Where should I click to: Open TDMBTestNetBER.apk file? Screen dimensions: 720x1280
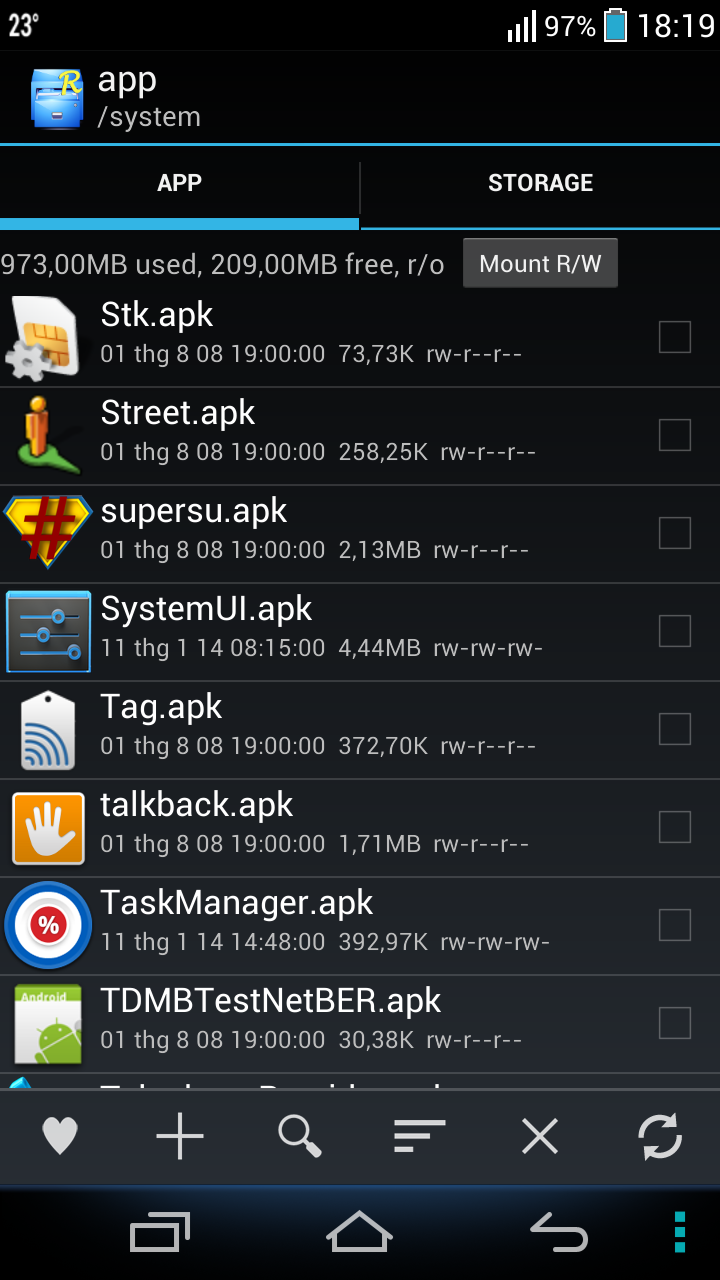coord(360,1024)
